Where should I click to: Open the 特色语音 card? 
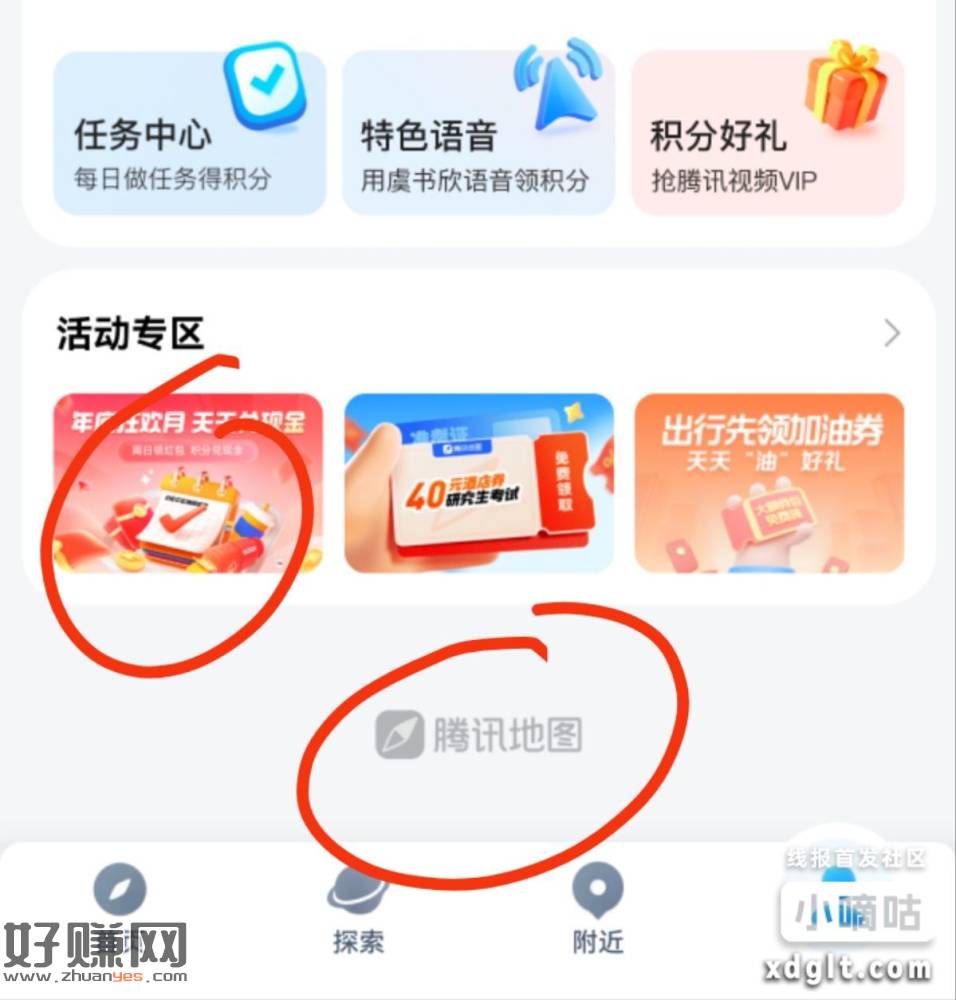click(478, 133)
